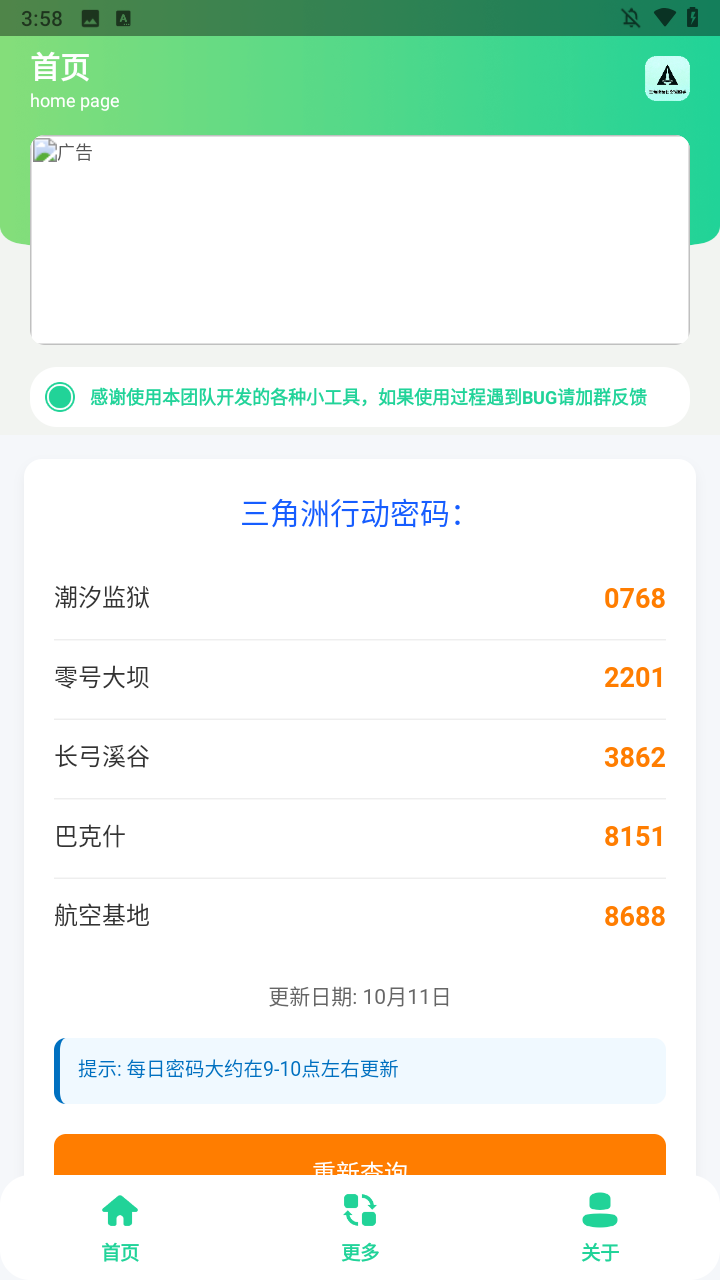Tap the muted notification bell icon in status bar
720x1280 pixels.
pos(631,18)
